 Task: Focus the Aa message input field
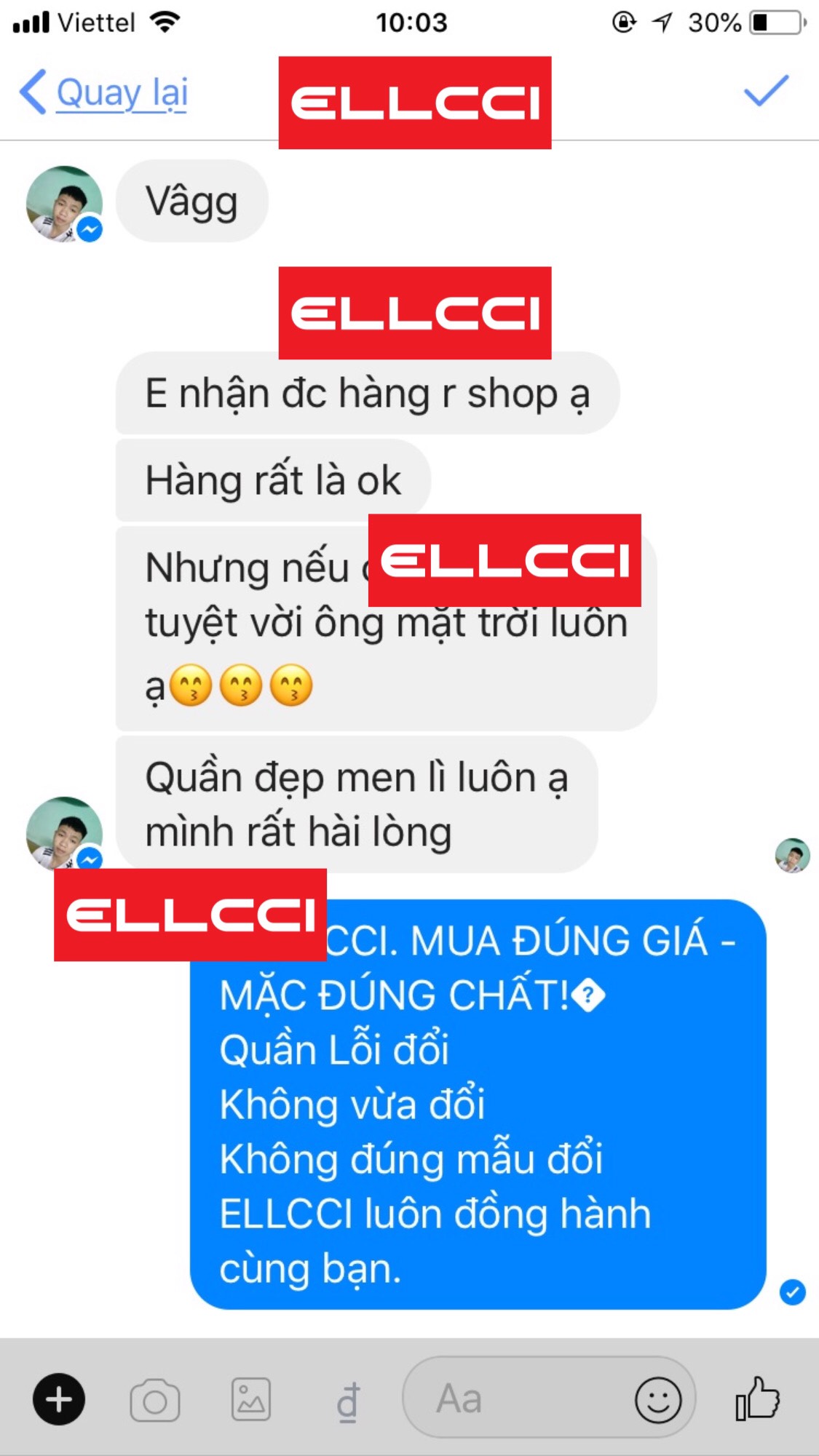[510, 1398]
